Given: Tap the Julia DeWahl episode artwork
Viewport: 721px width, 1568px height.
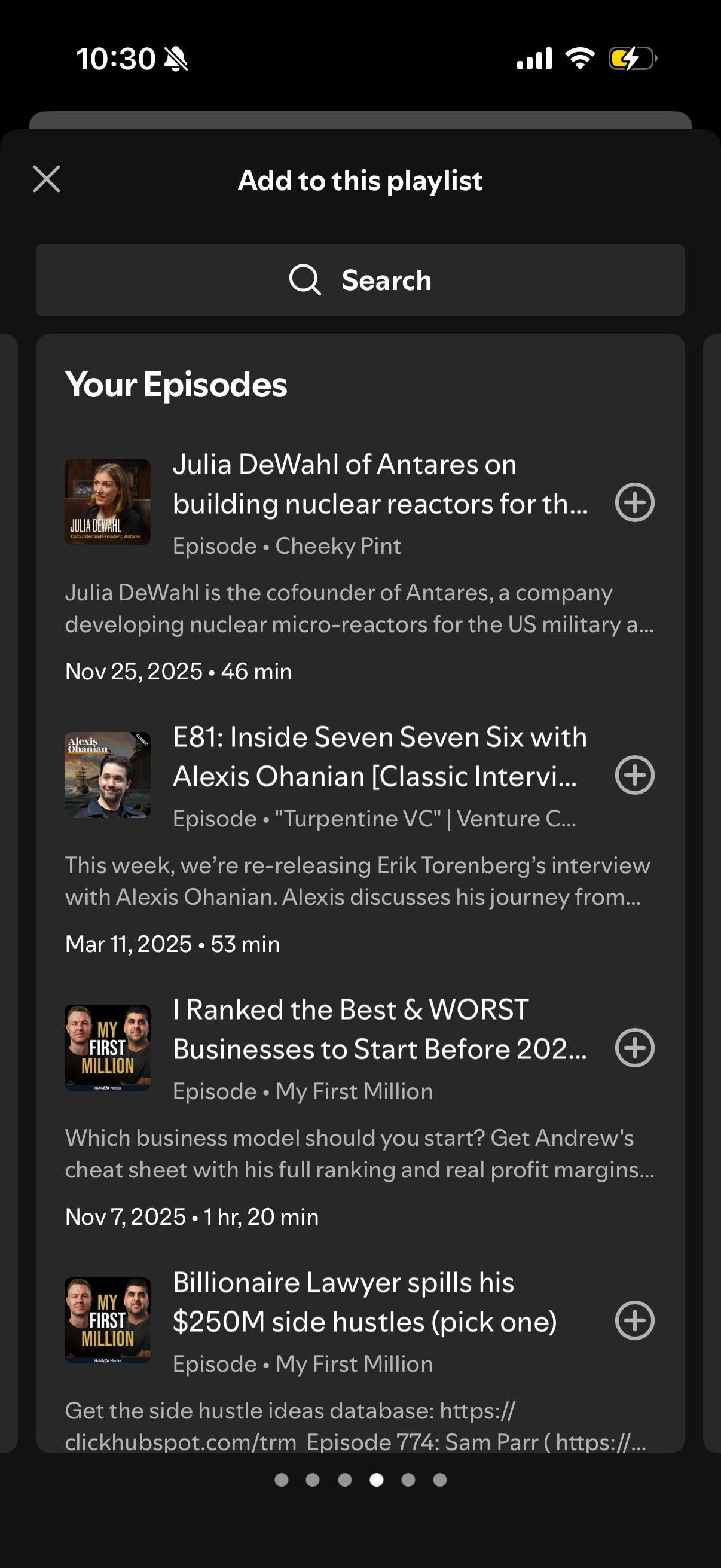Looking at the screenshot, I should [108, 502].
